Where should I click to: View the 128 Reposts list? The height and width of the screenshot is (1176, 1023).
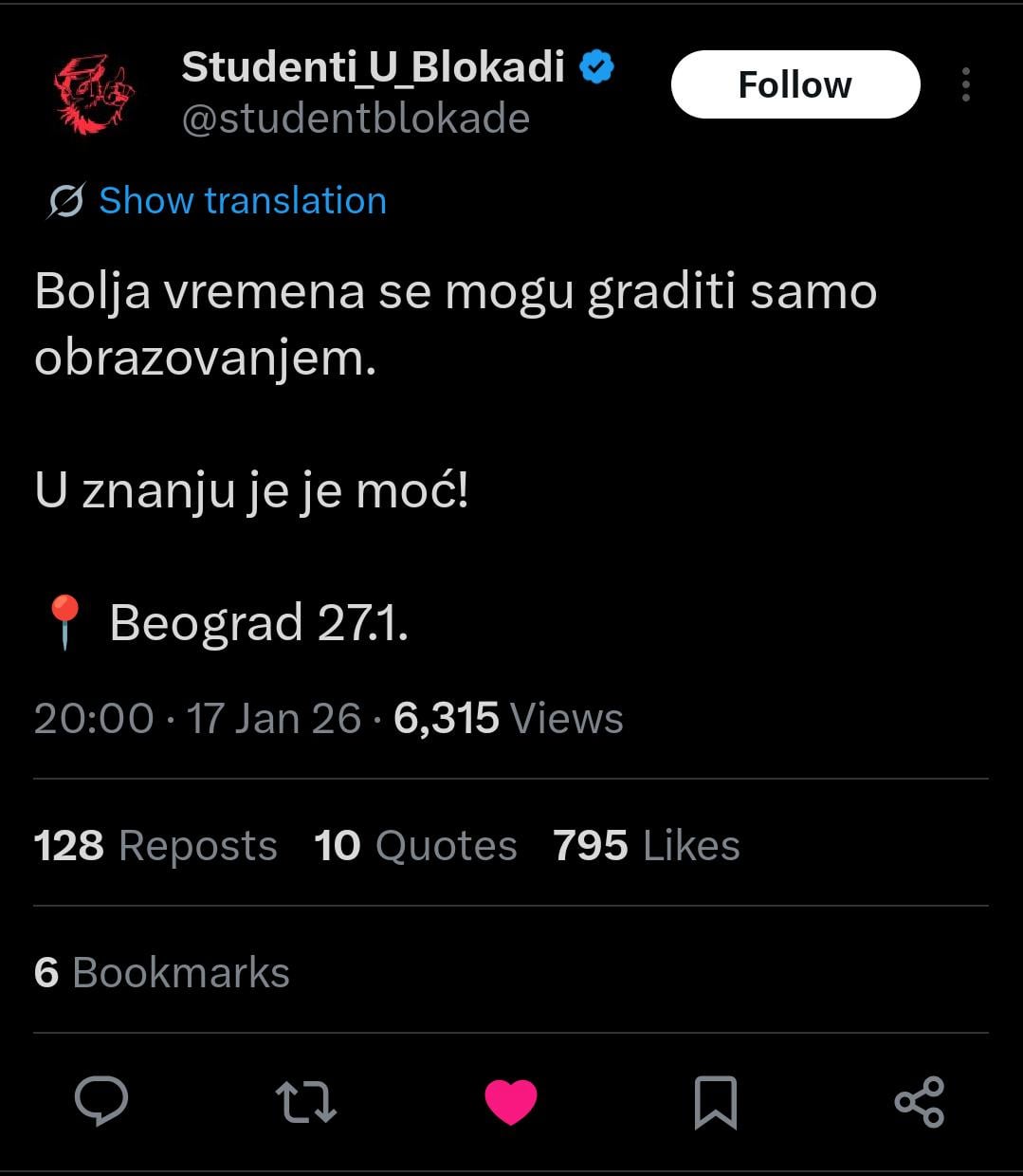click(x=155, y=845)
